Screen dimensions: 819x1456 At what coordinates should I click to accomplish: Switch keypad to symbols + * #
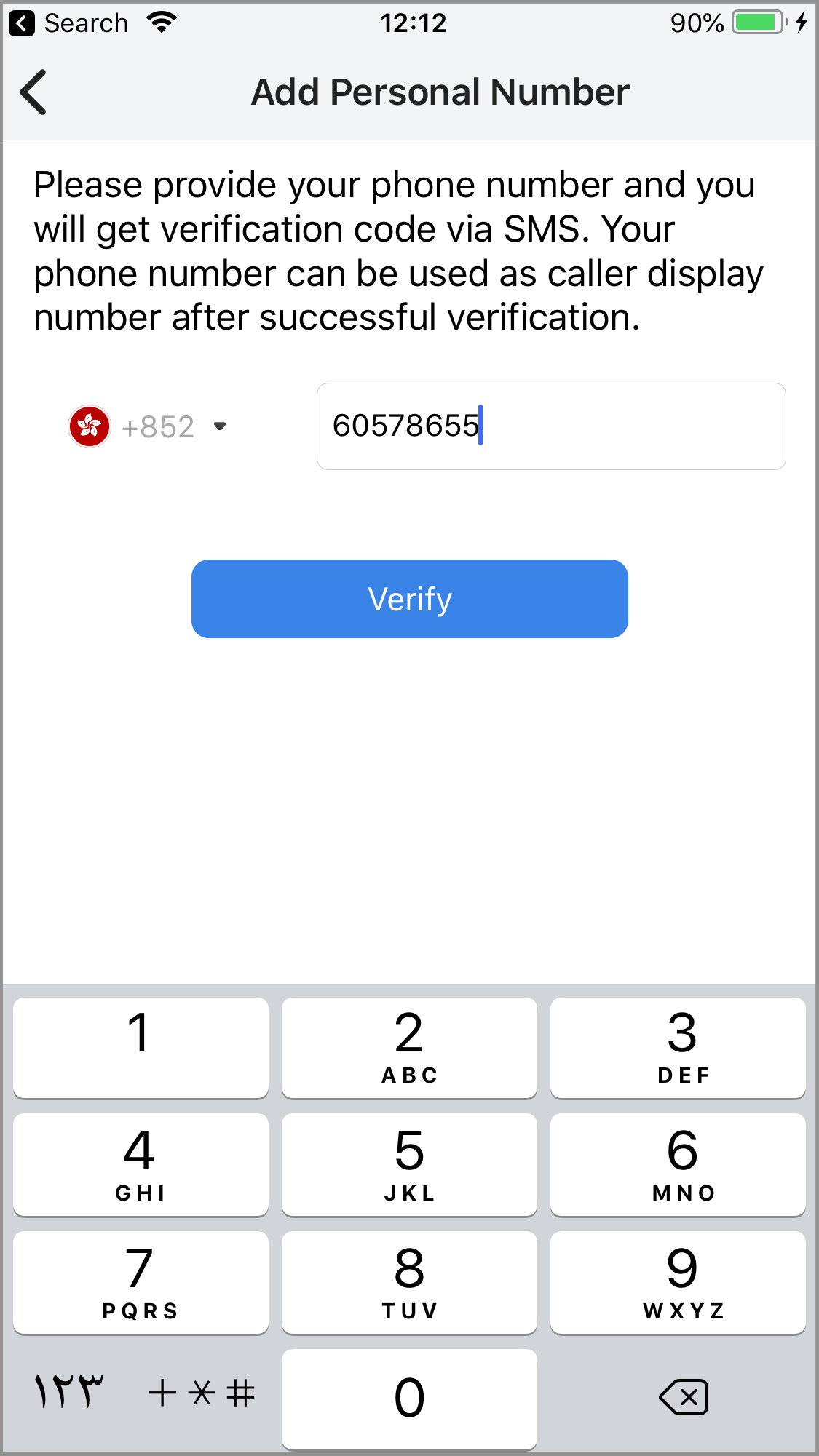coord(201,1393)
